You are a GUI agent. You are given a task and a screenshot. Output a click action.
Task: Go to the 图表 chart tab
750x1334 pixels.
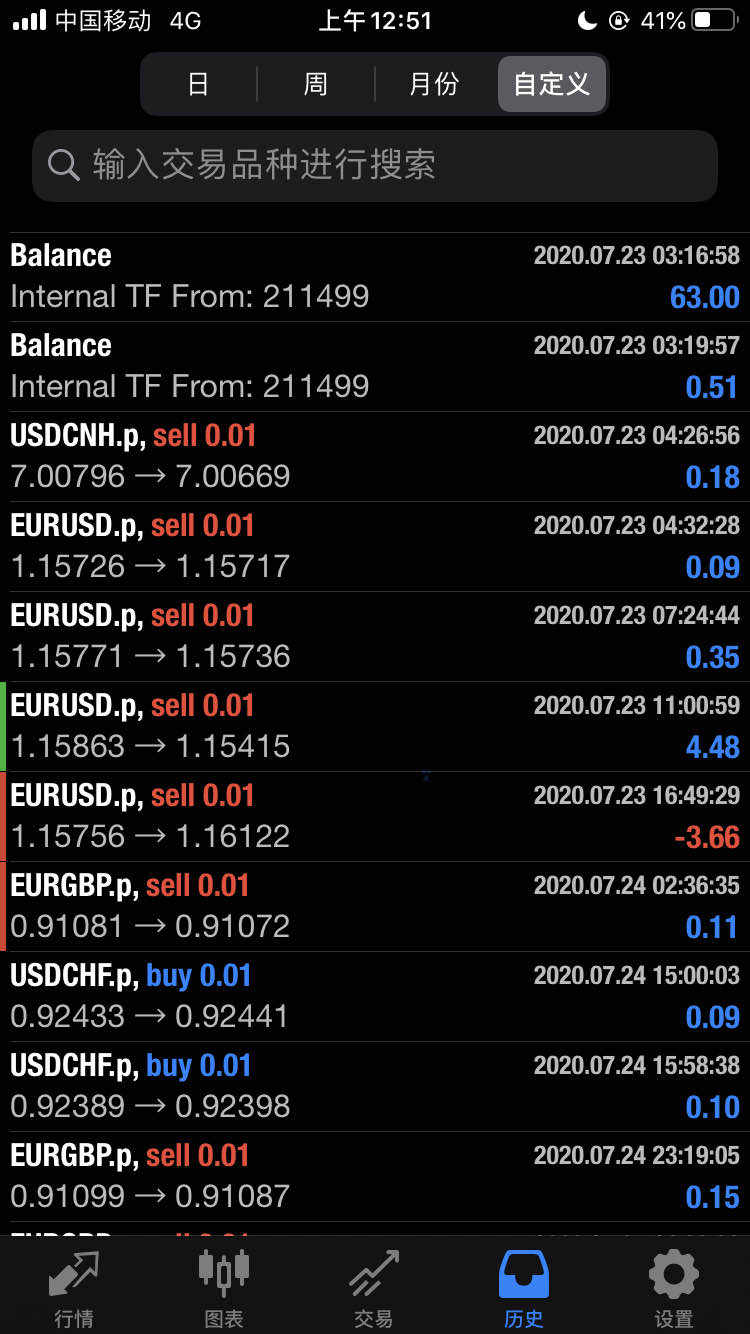coord(224,1287)
